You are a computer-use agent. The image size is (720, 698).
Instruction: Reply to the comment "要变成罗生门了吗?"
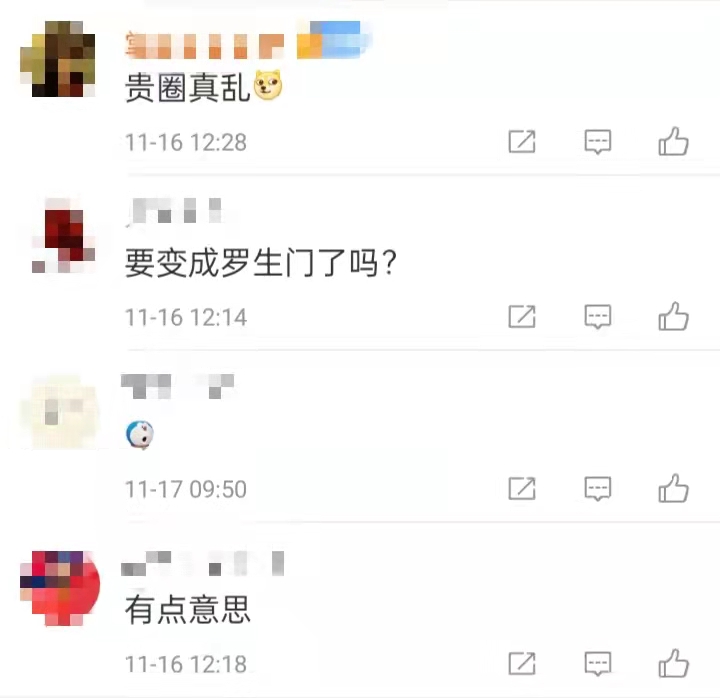pos(598,318)
